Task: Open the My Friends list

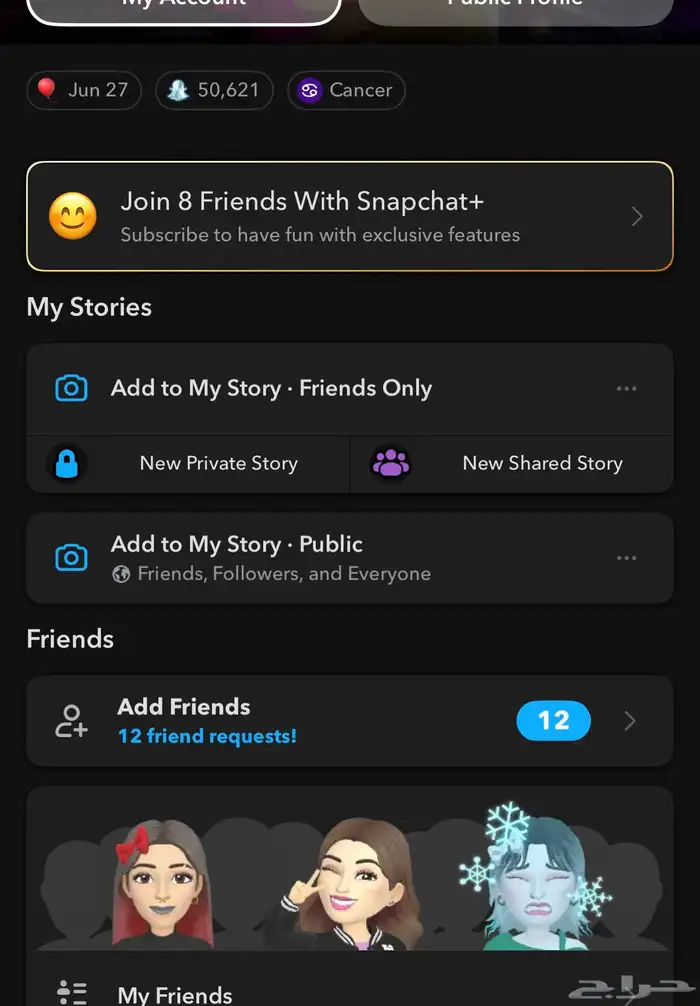Action: [175, 993]
